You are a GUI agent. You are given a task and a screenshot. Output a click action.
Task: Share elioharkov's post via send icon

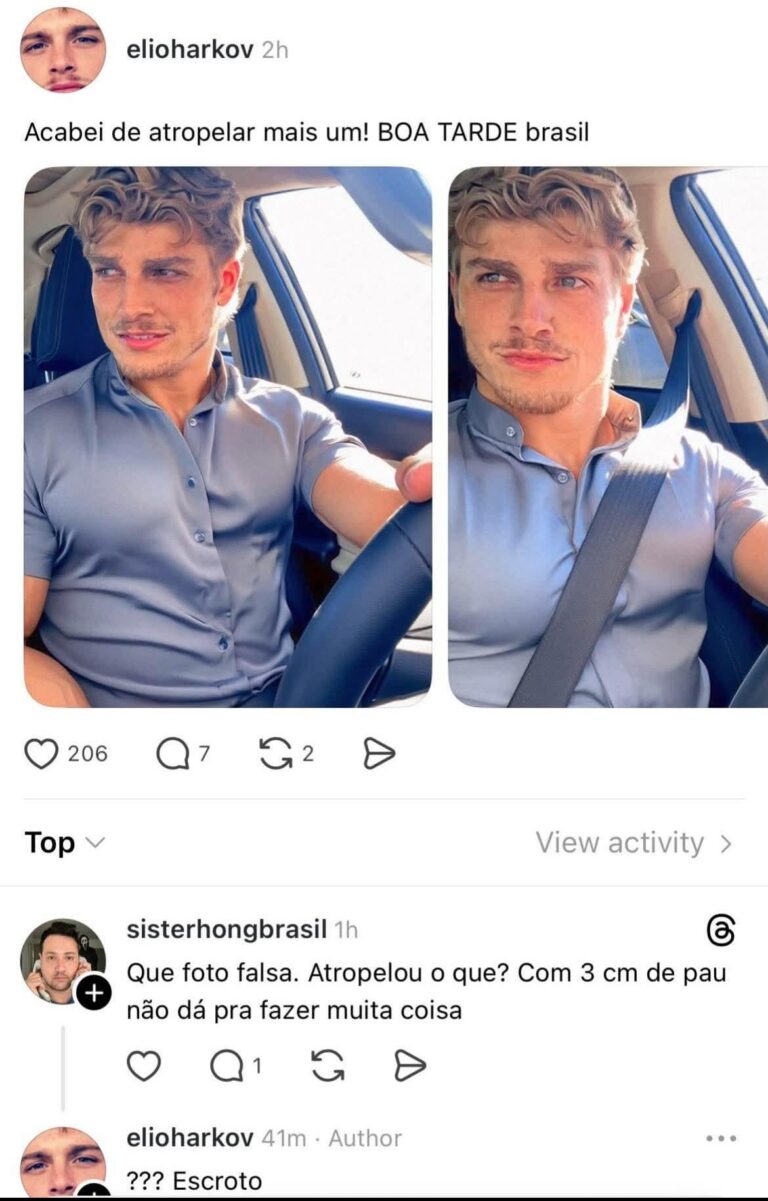(x=379, y=754)
